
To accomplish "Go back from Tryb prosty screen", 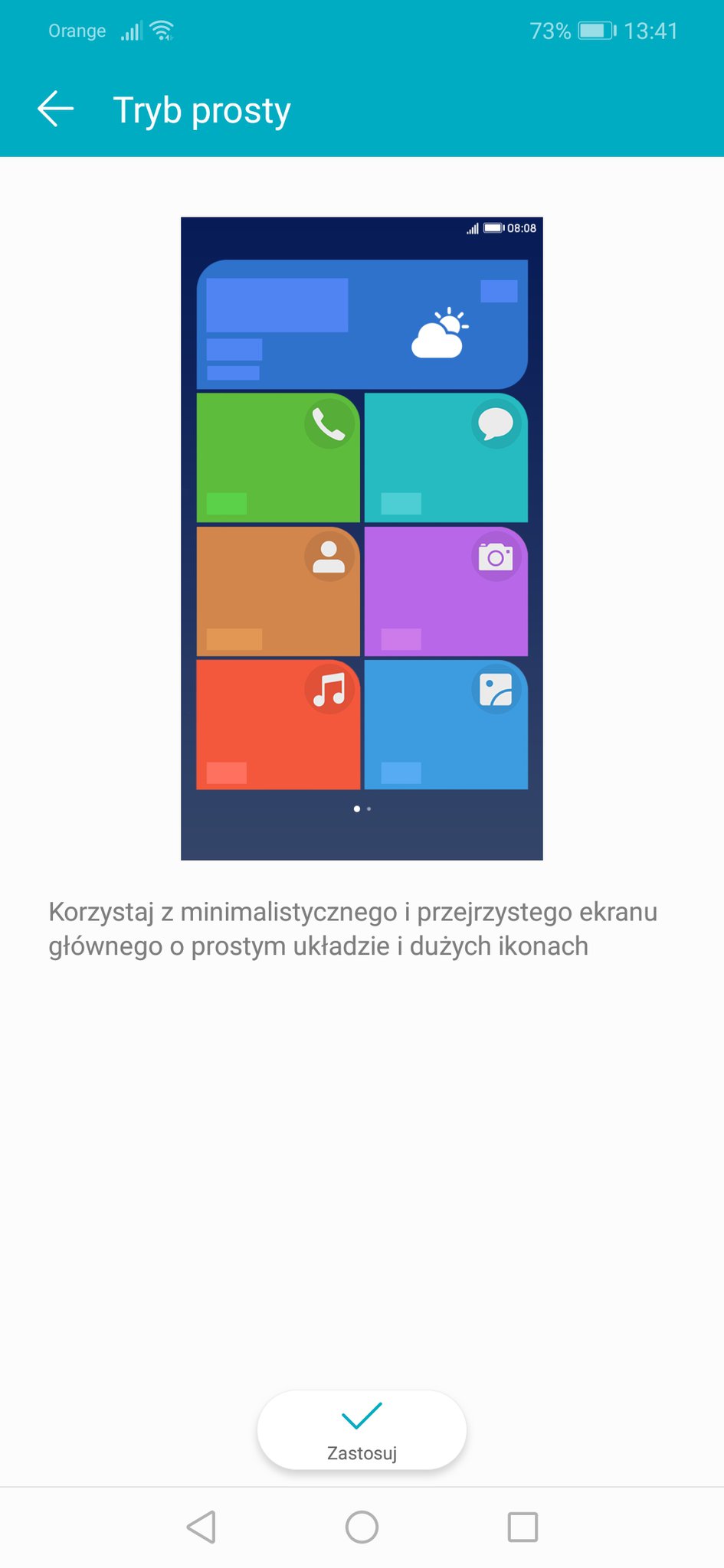I will pos(55,109).
